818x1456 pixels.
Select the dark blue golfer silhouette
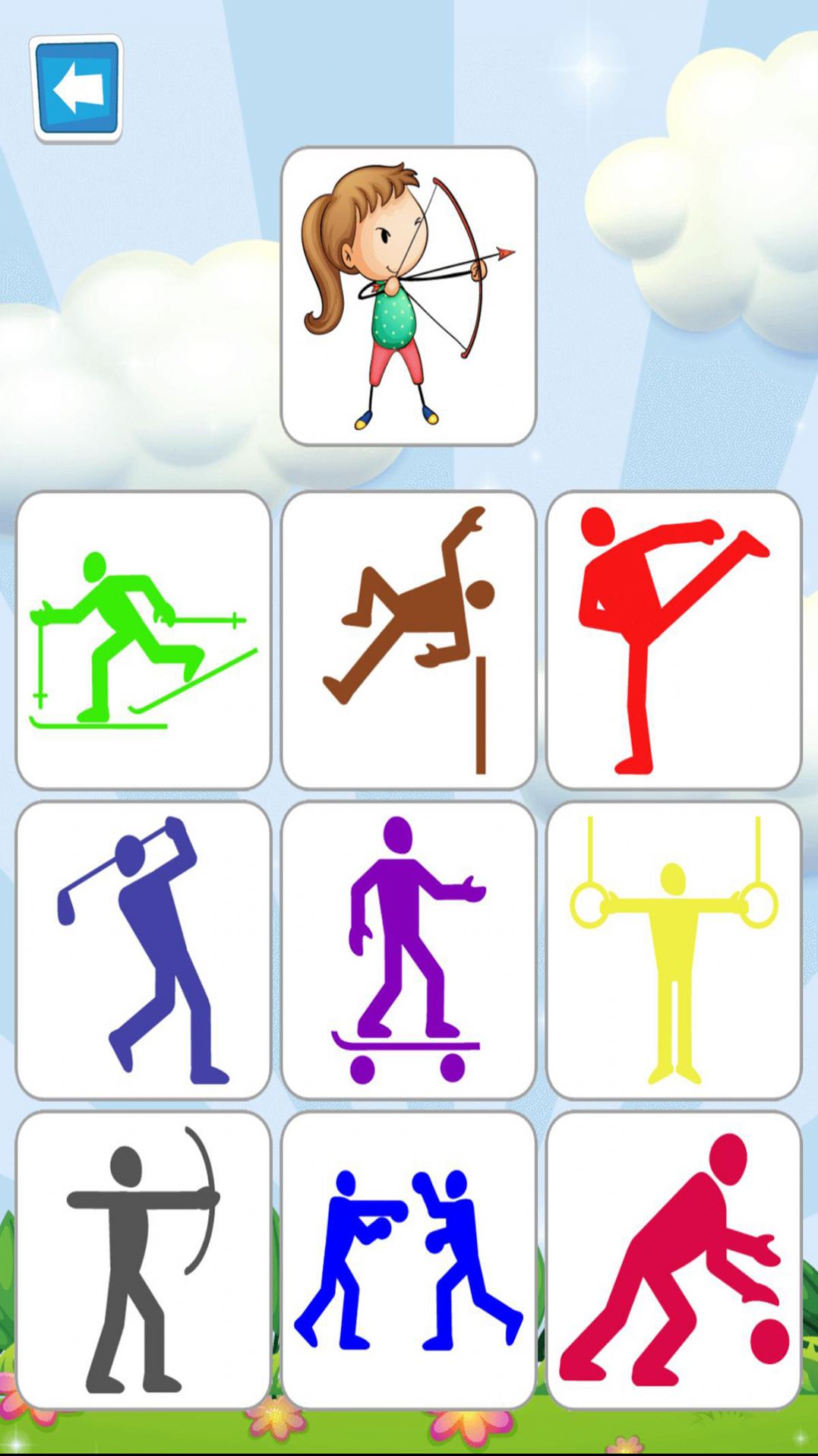click(x=144, y=949)
